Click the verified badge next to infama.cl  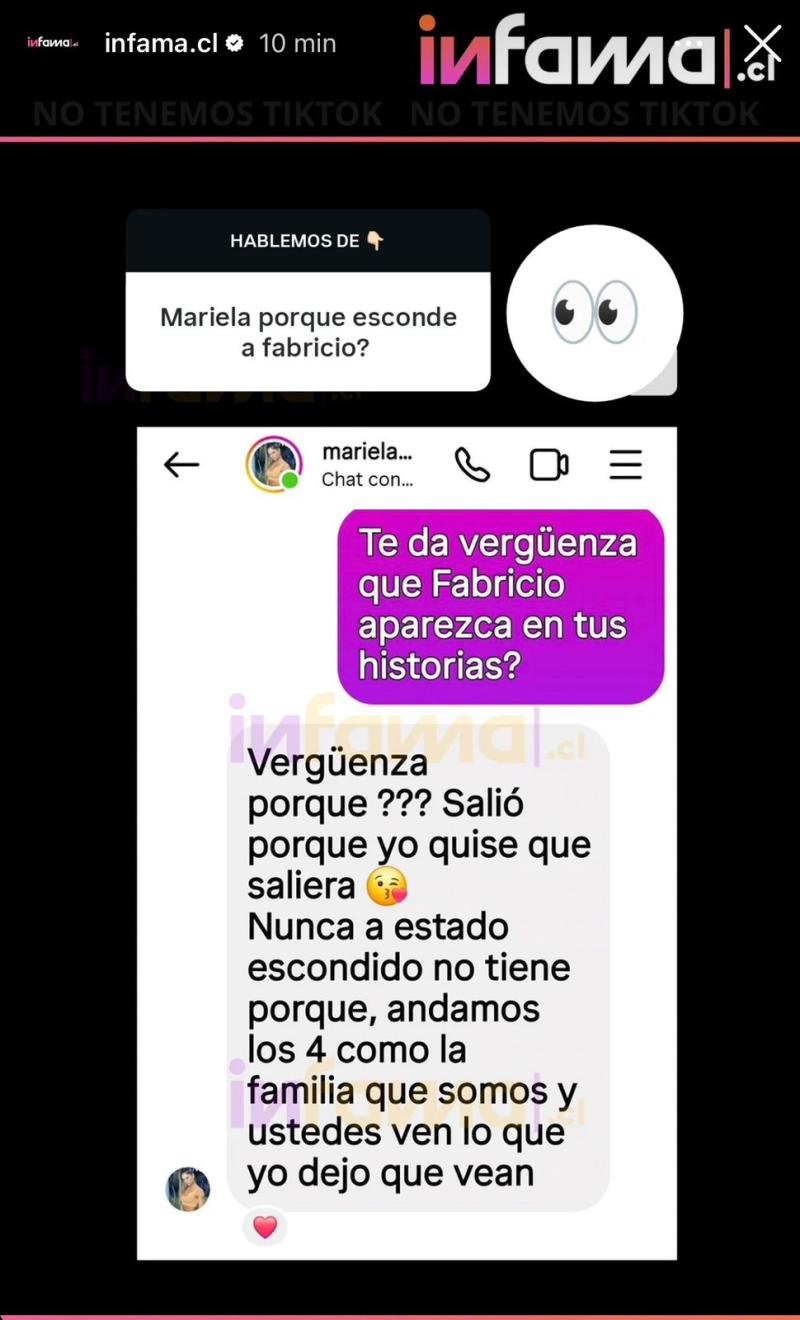[x=234, y=42]
